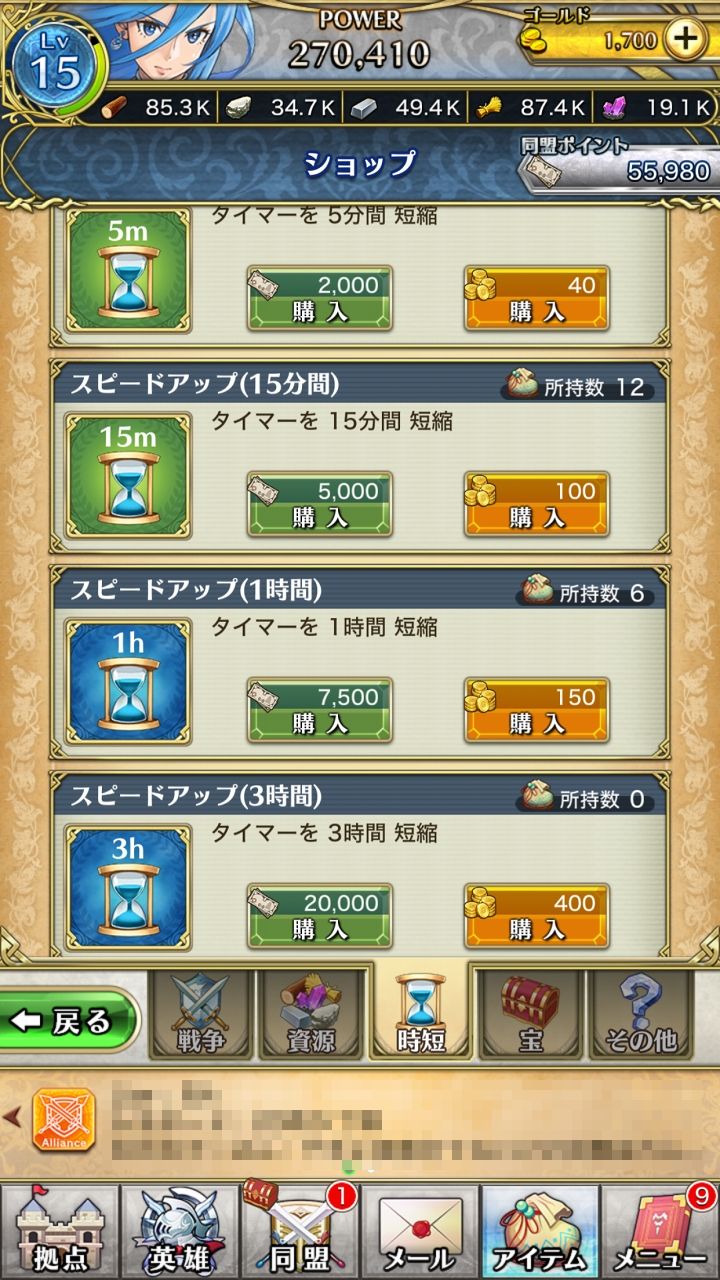Open the 同盟 alliance screen
The height and width of the screenshot is (1280, 720).
tap(300, 1232)
